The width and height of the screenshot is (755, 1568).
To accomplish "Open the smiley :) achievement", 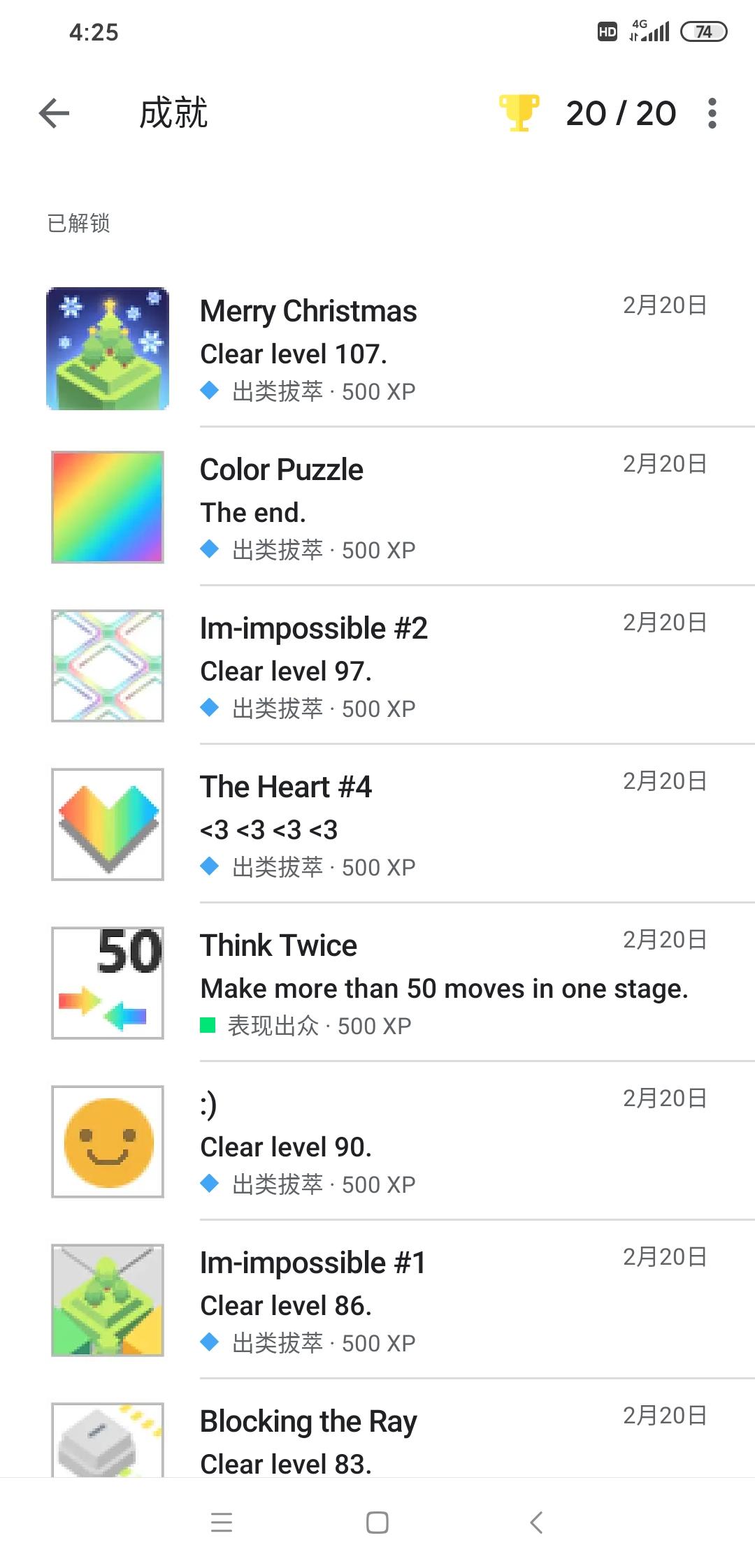I will pos(377,1141).
